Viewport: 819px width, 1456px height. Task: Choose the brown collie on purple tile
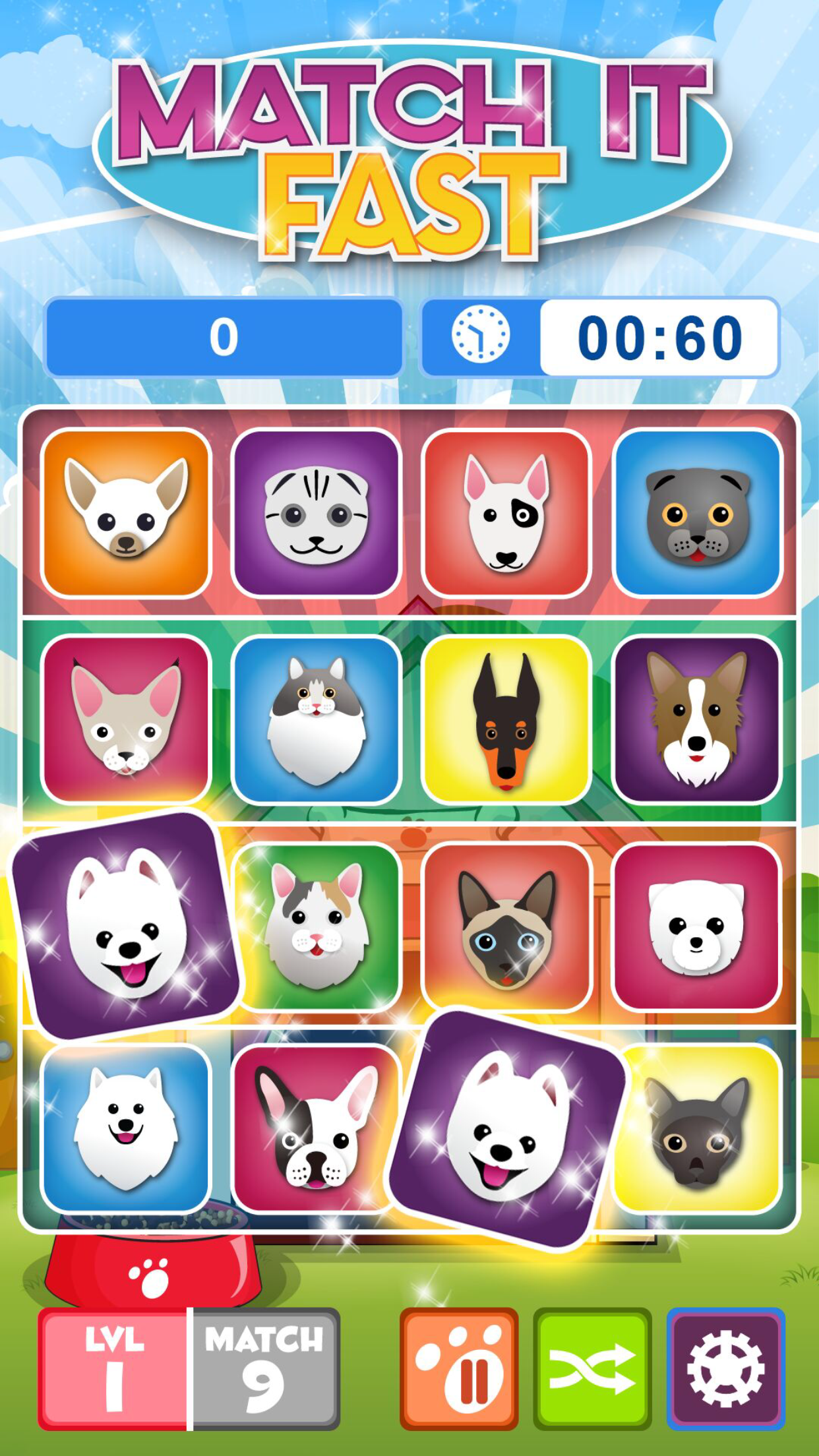[x=697, y=719]
